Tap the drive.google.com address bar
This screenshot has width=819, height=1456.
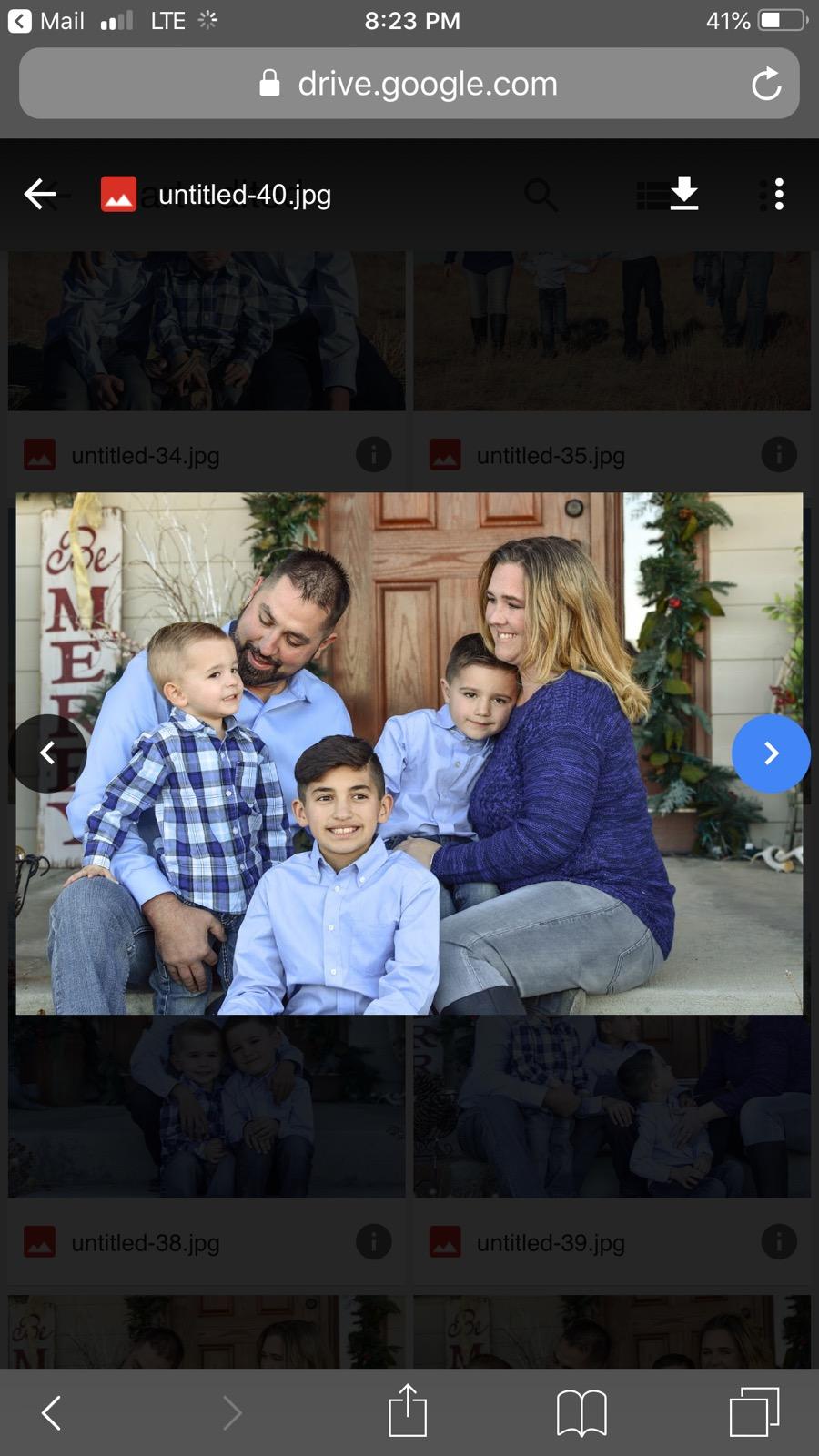[x=409, y=85]
